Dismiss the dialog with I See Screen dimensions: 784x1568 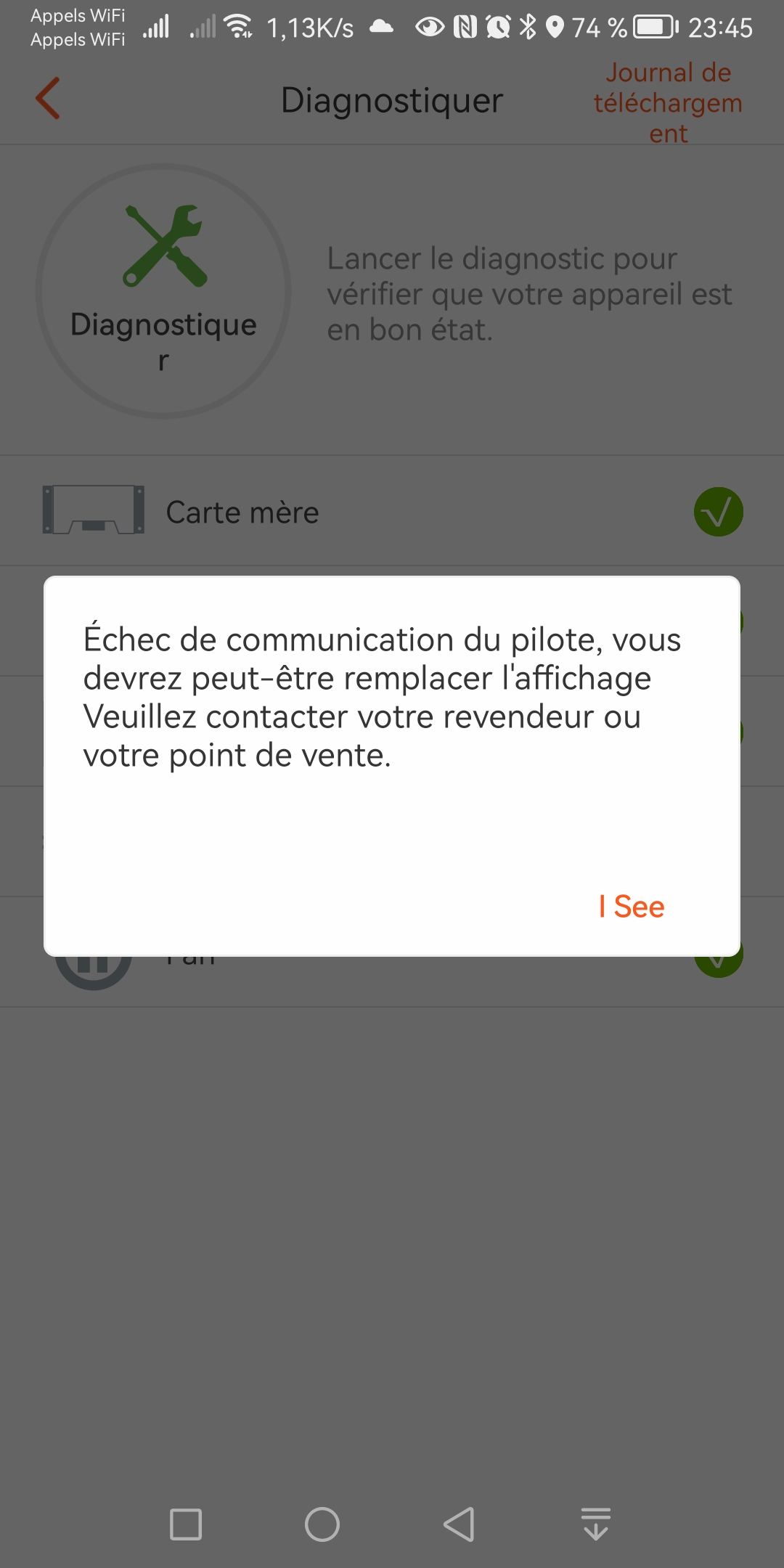click(x=632, y=907)
